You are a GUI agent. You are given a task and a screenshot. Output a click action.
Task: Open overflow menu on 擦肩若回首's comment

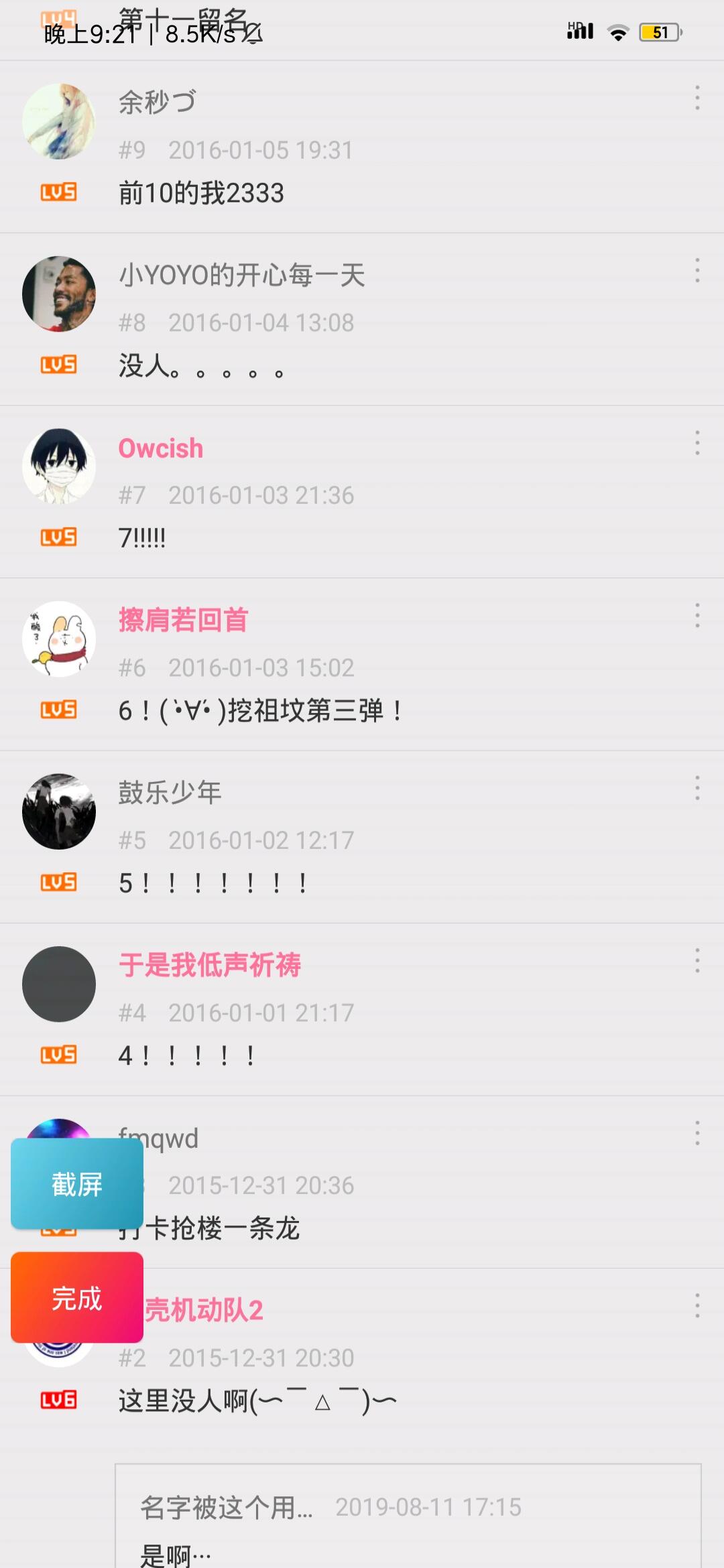697,615
